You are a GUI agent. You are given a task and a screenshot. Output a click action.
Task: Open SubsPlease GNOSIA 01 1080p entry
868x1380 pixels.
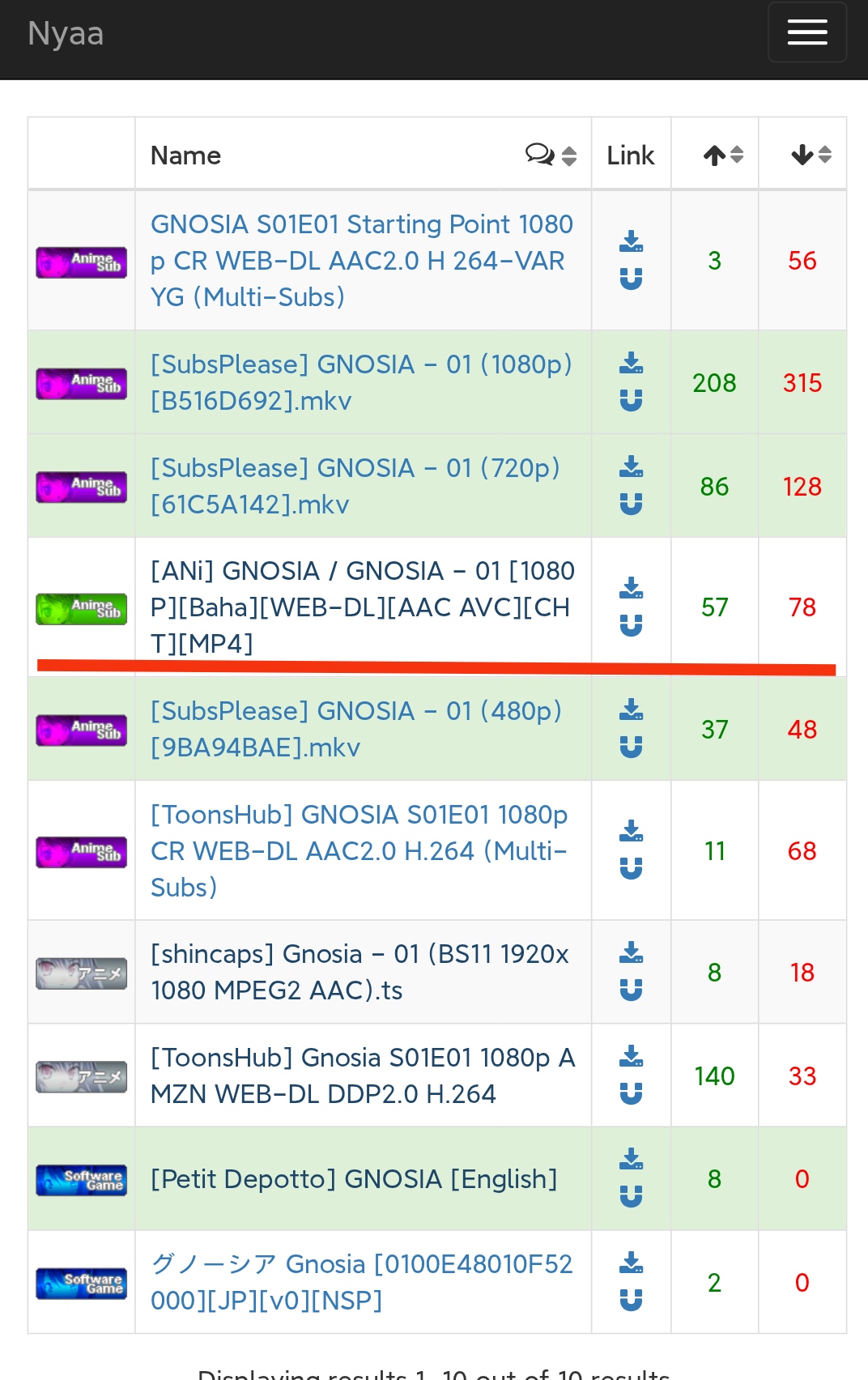pos(361,382)
